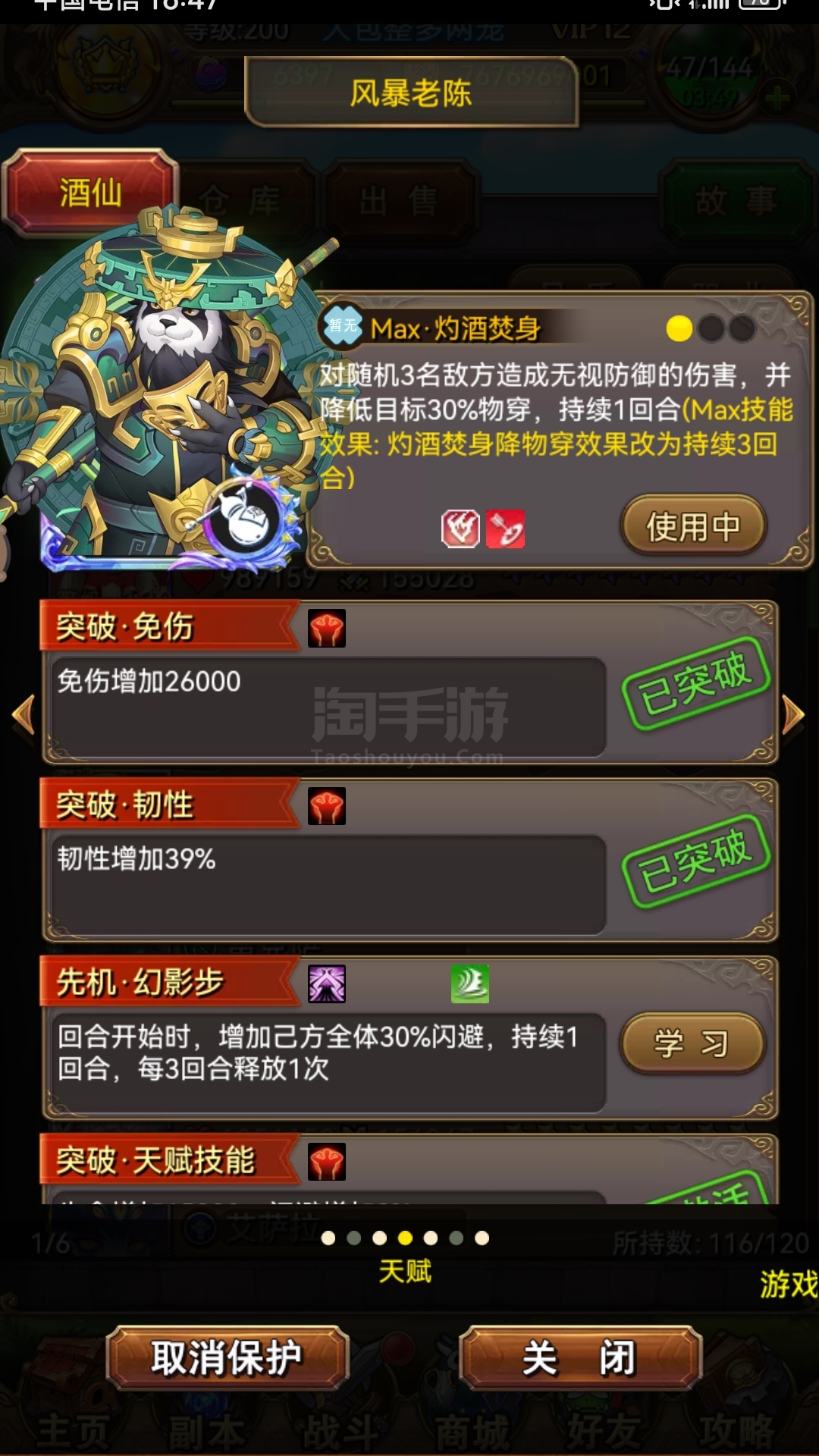Tap the green skill icon on 先机·幻影步
The height and width of the screenshot is (1456, 819).
[x=470, y=984]
